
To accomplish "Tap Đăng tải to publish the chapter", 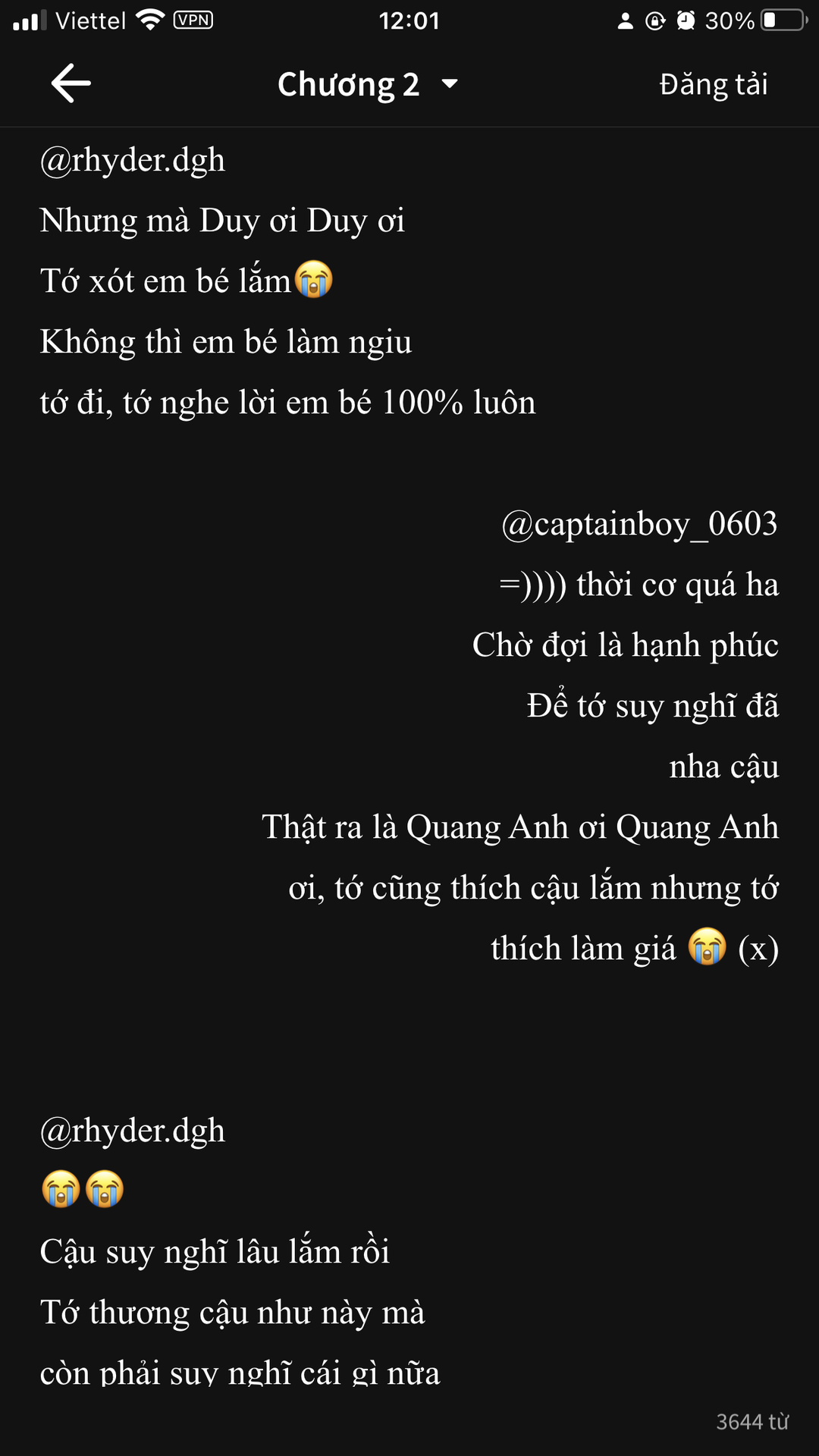I will click(713, 84).
